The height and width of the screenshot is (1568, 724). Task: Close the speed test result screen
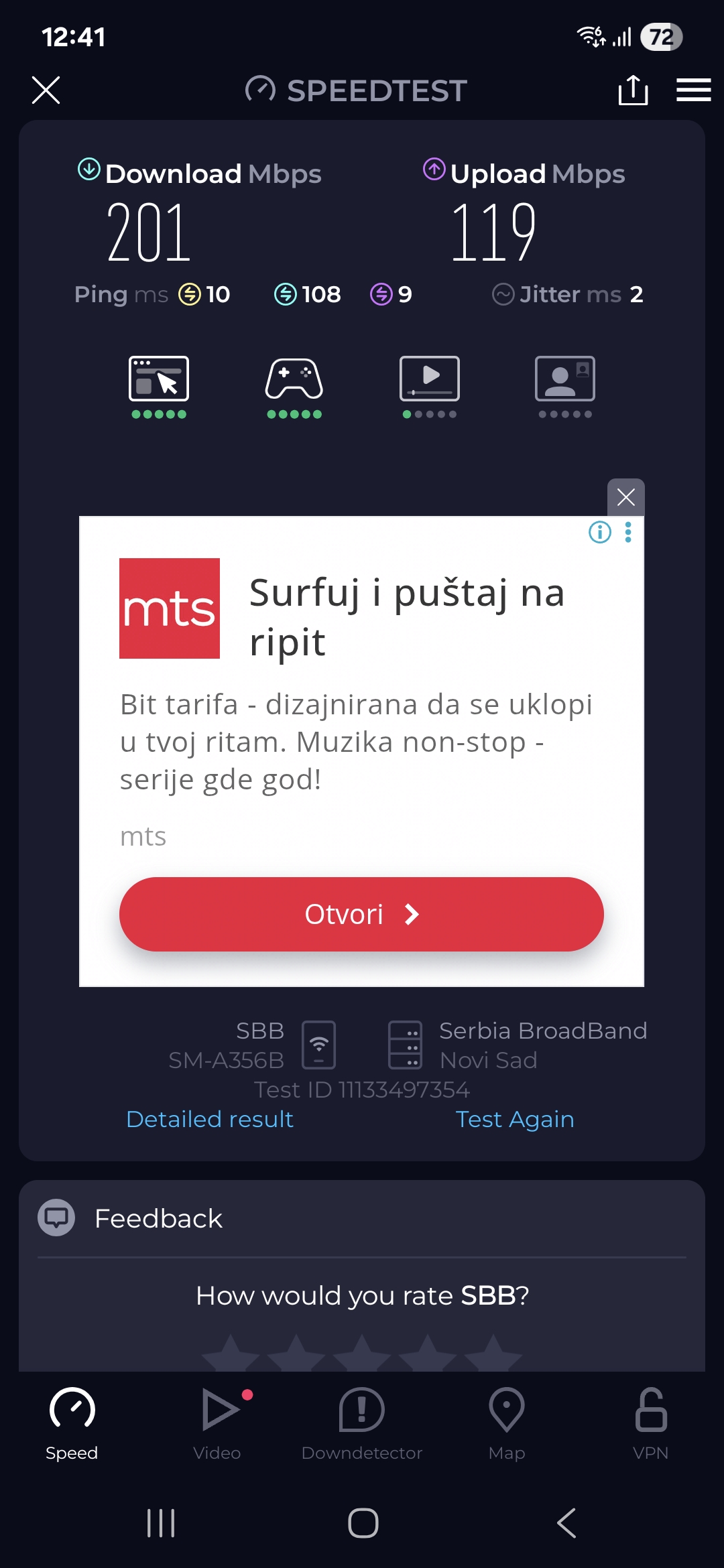46,90
